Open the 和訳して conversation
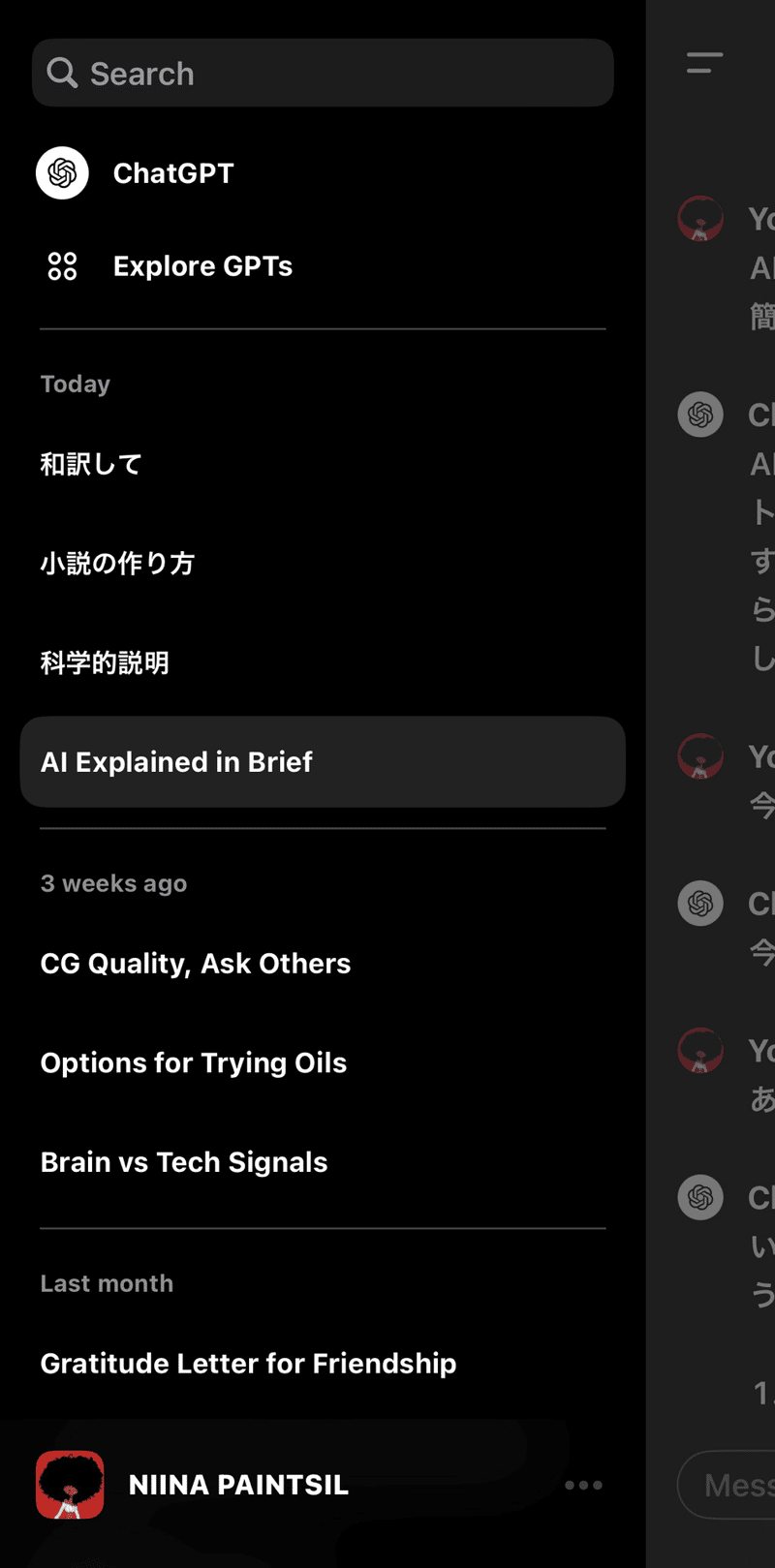This screenshot has height=1568, width=775. pyautogui.click(x=92, y=465)
